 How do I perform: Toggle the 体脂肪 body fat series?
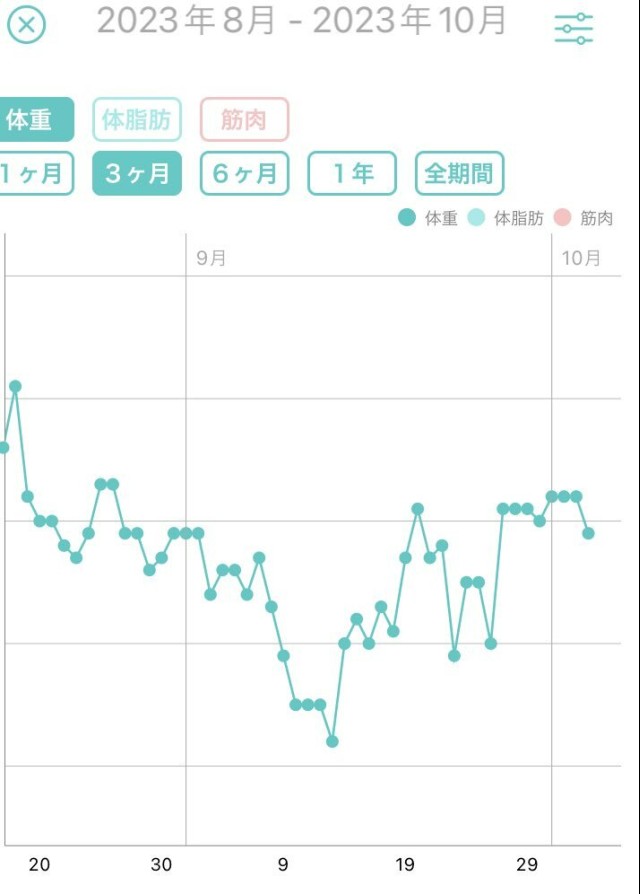137,120
